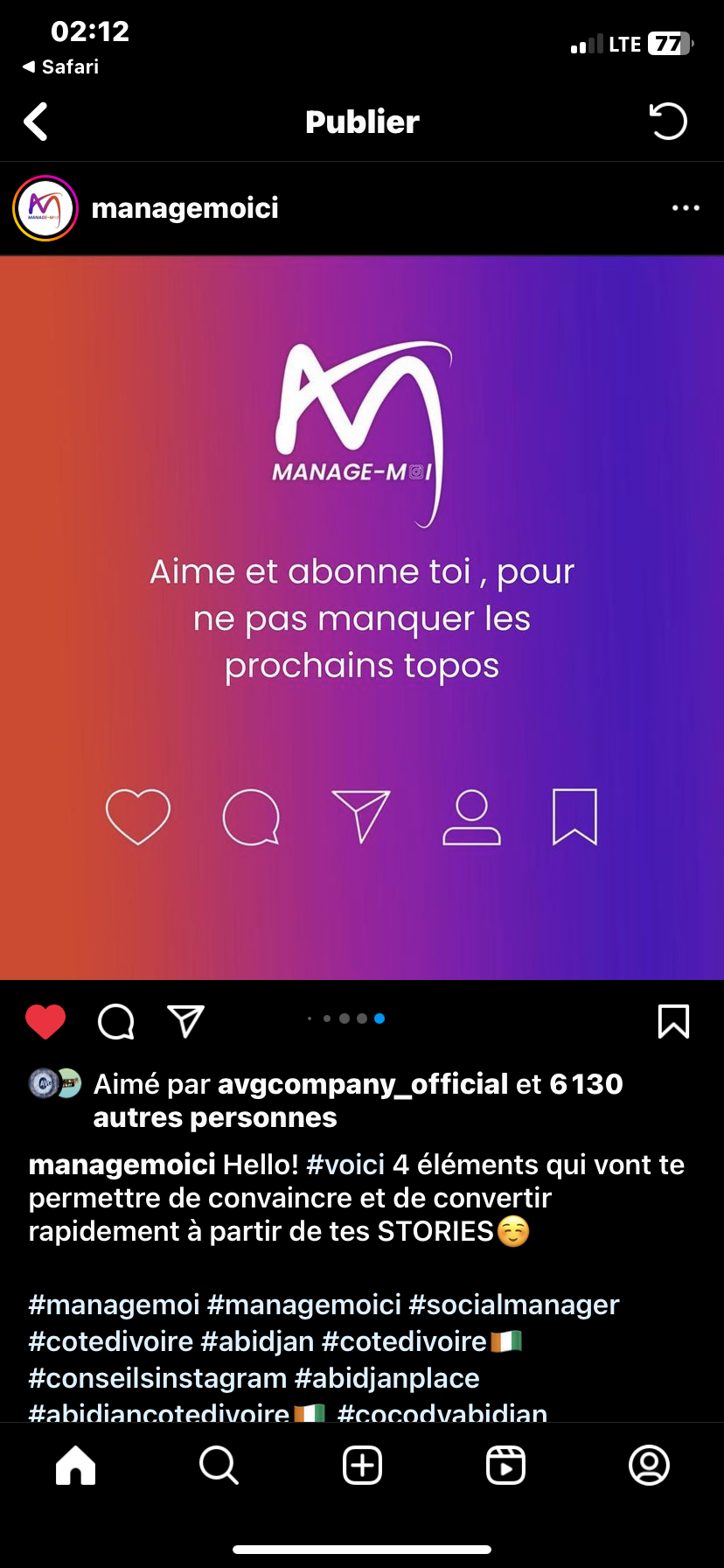This screenshot has height=1568, width=724.
Task: Save the post with the bookmark icon
Action: (673, 1021)
